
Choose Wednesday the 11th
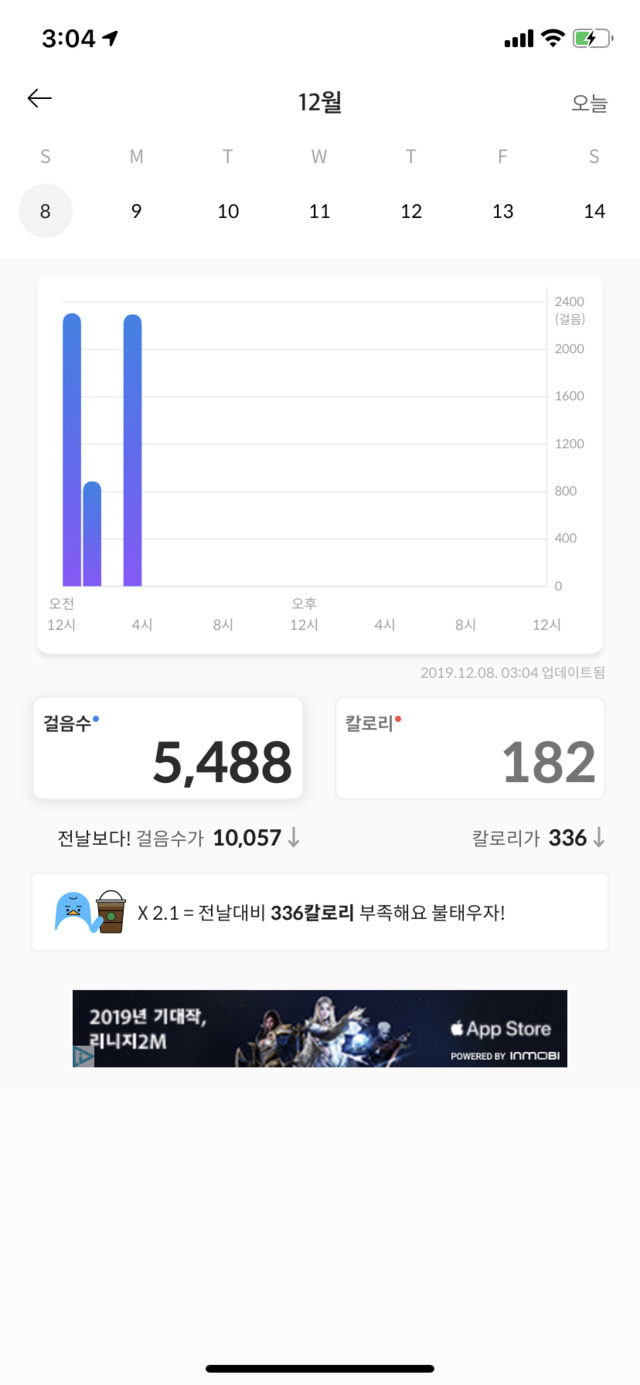tap(319, 211)
